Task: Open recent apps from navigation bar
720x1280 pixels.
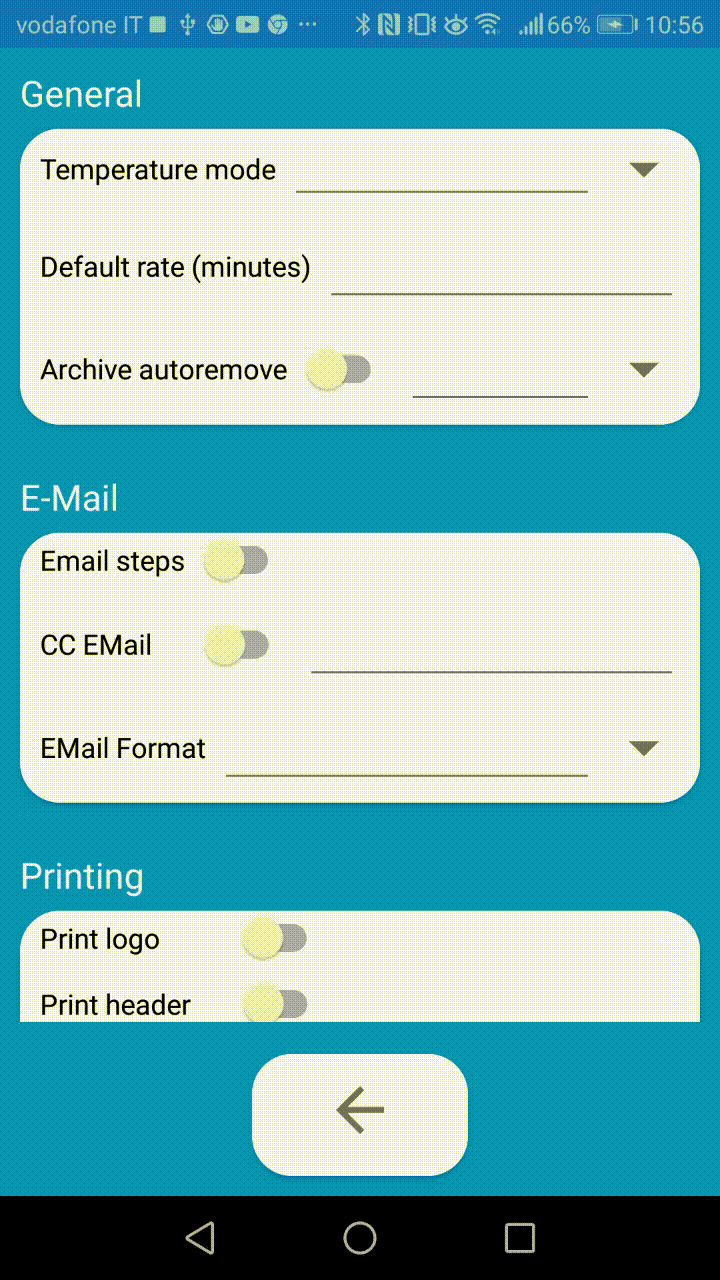Action: coord(520,1238)
